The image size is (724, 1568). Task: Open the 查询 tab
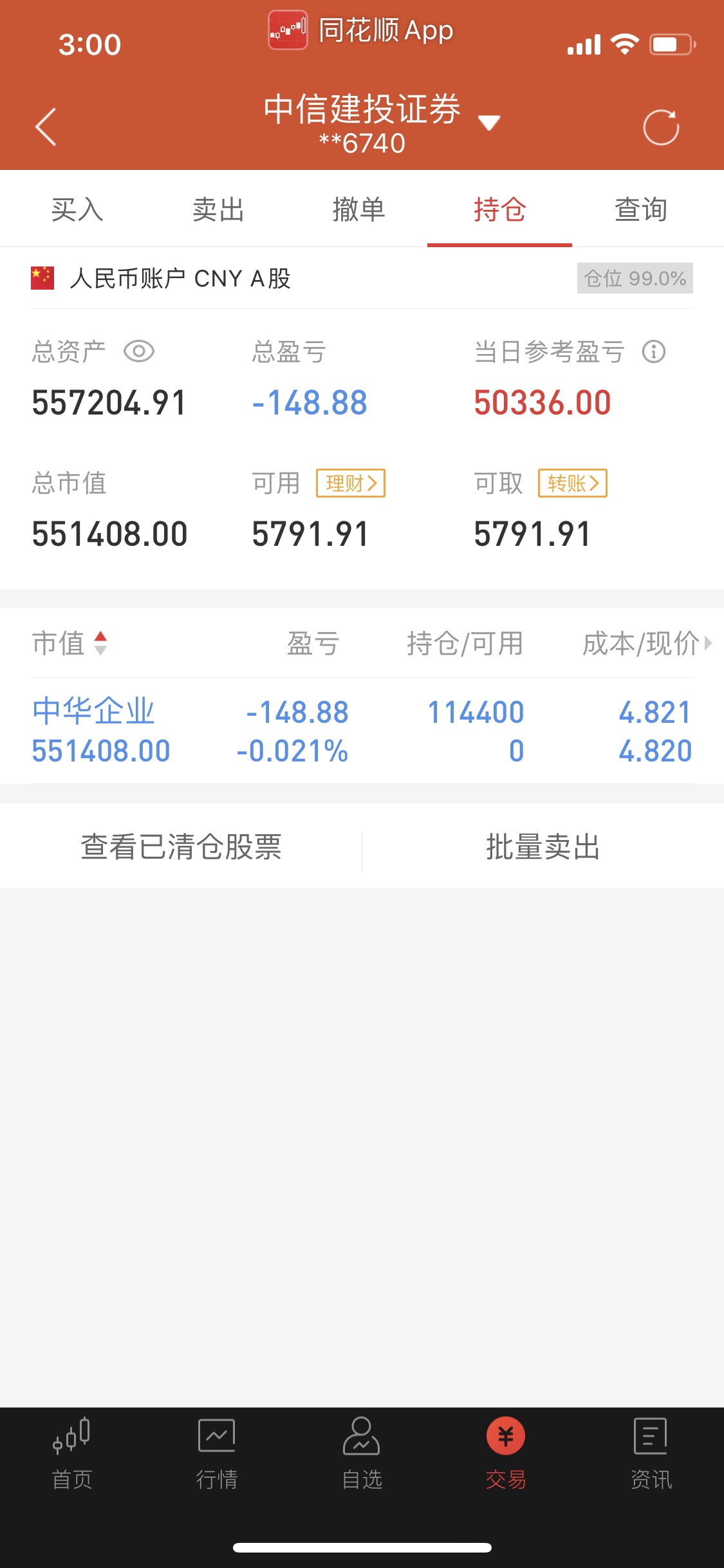click(x=640, y=210)
